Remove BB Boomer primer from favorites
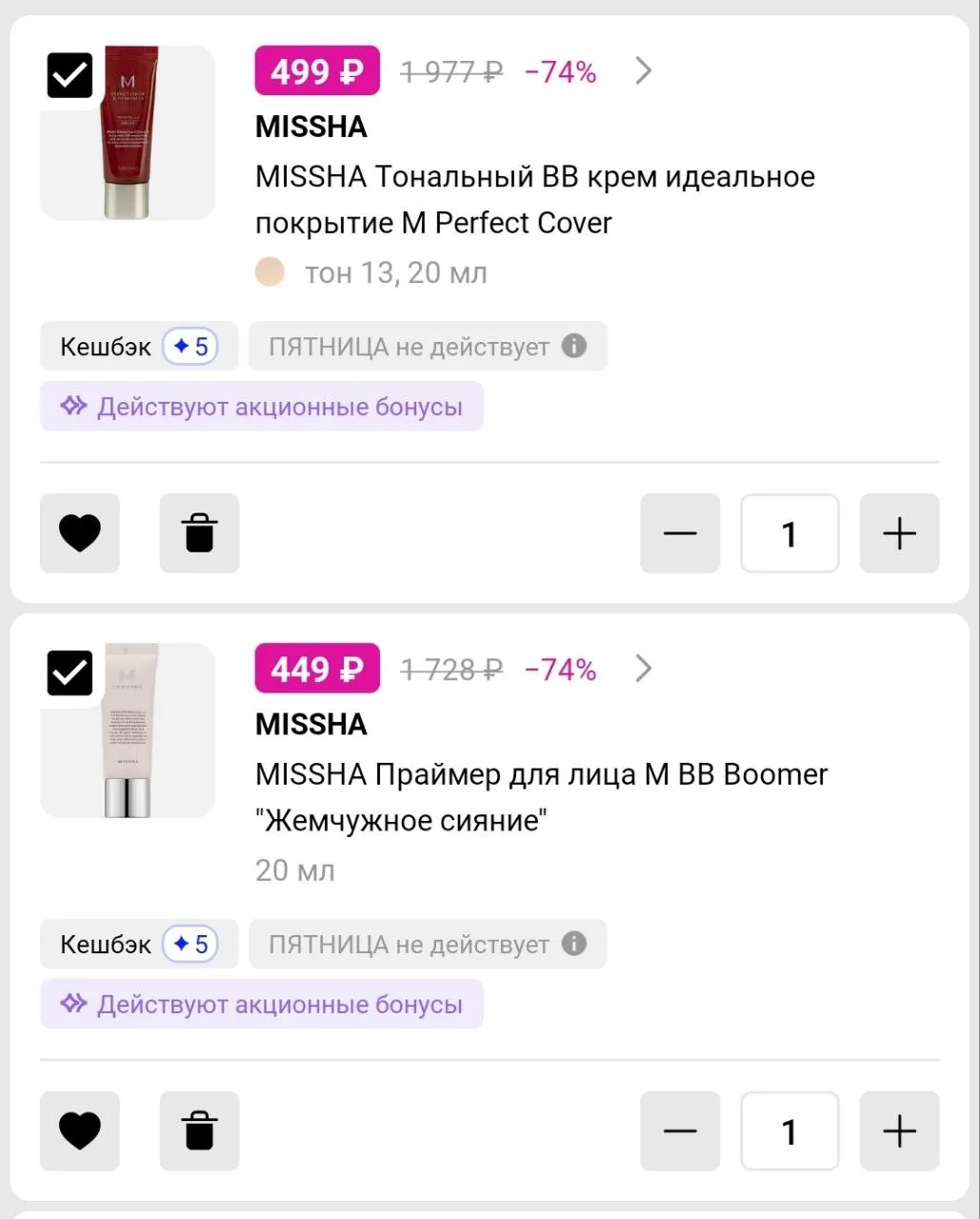Viewport: 980px width, 1219px height. click(x=80, y=1131)
